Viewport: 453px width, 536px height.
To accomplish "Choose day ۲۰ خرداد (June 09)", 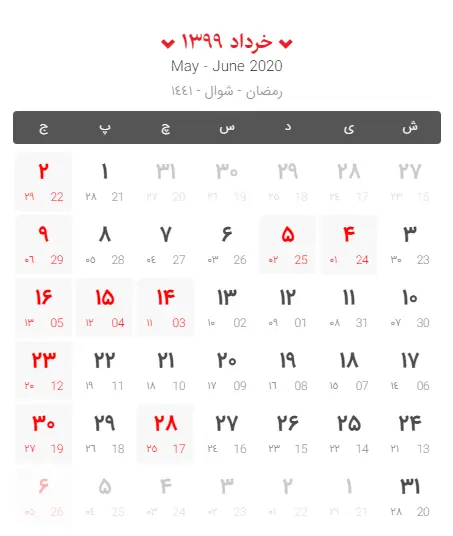I will click(x=227, y=371).
